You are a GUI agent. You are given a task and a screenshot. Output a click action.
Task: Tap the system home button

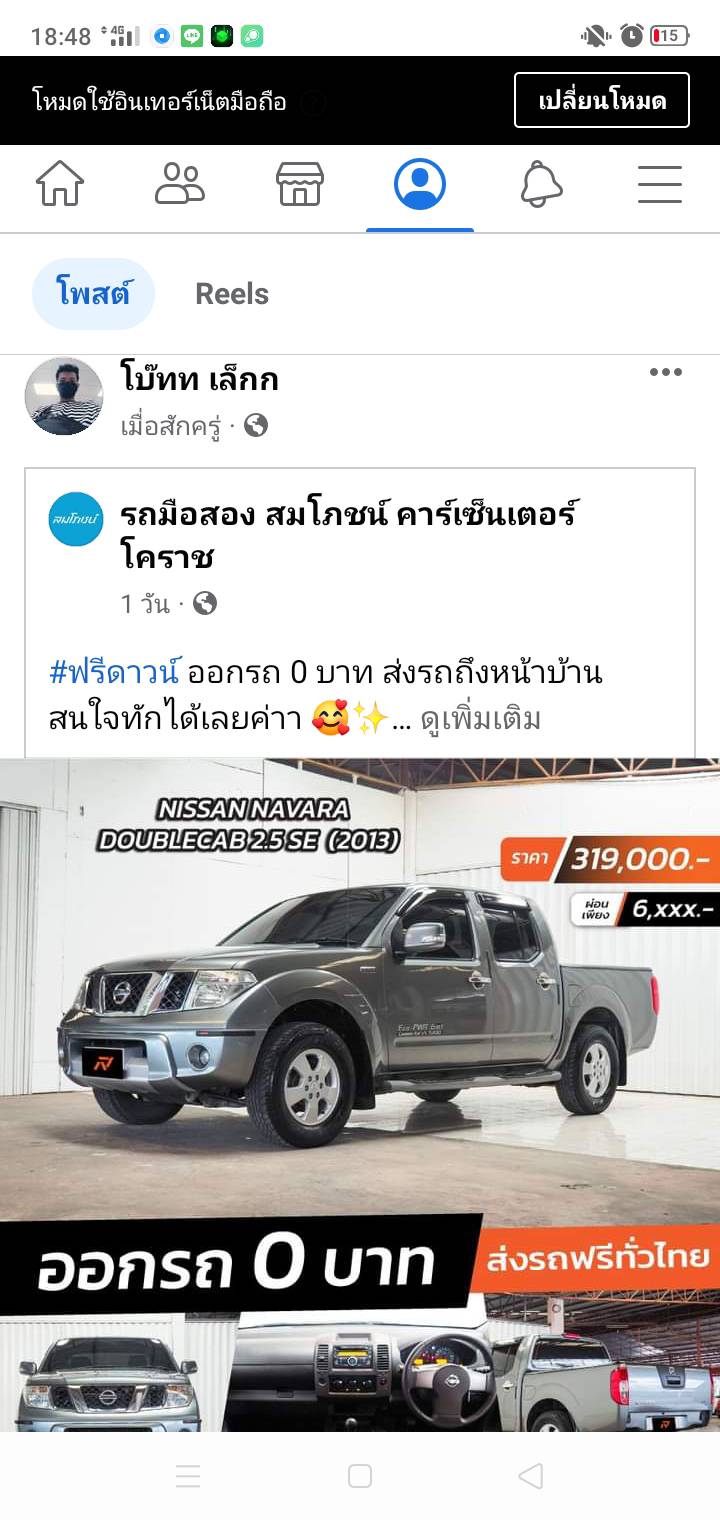point(360,1476)
